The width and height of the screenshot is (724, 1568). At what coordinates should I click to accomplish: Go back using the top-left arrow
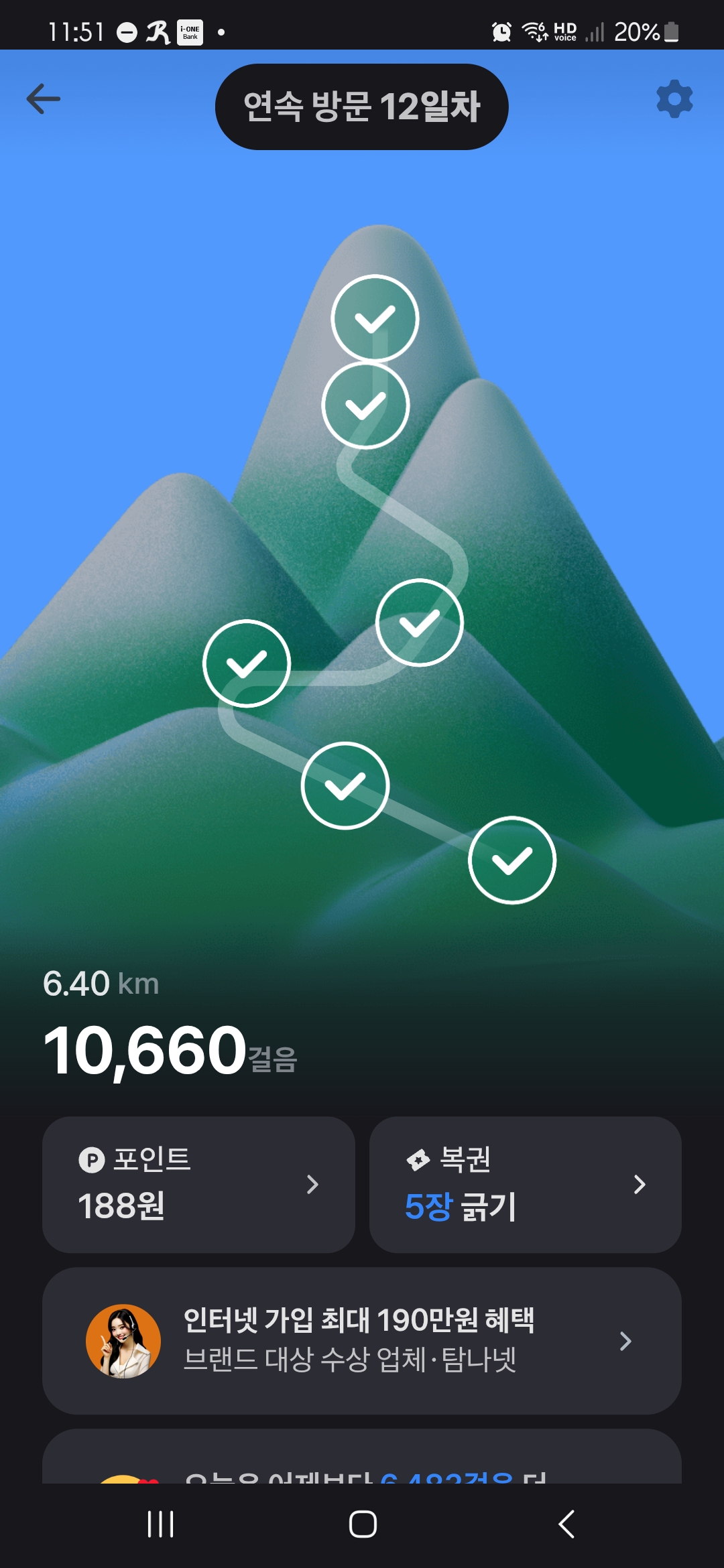(44, 99)
